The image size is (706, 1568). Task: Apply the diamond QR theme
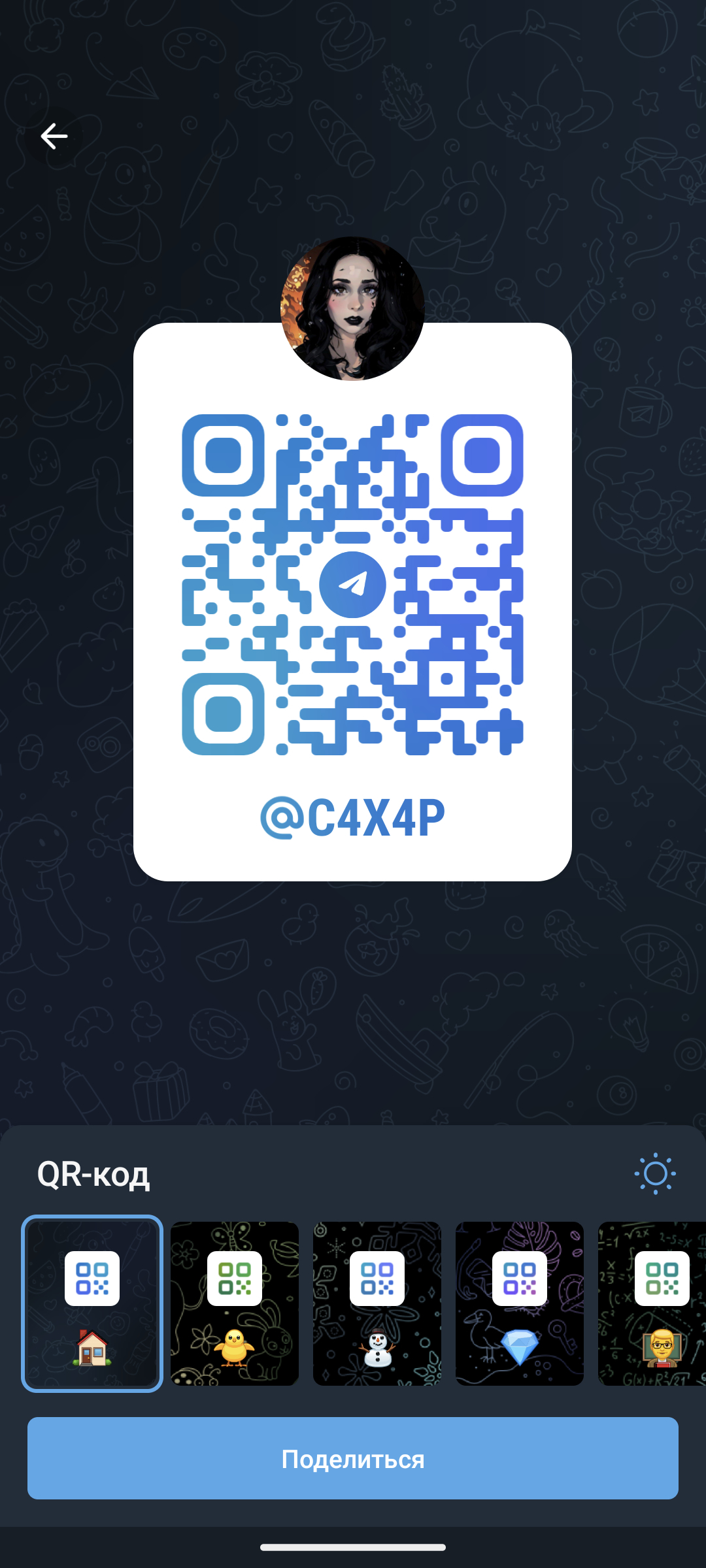tap(520, 1303)
